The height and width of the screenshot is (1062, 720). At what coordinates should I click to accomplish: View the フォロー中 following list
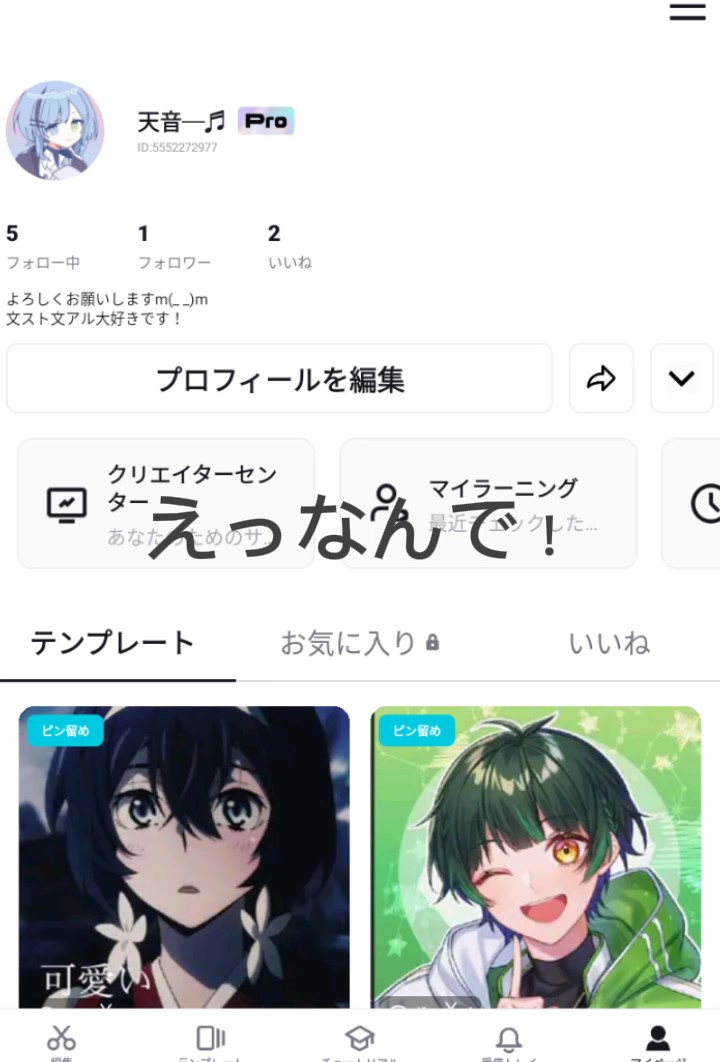tap(43, 248)
